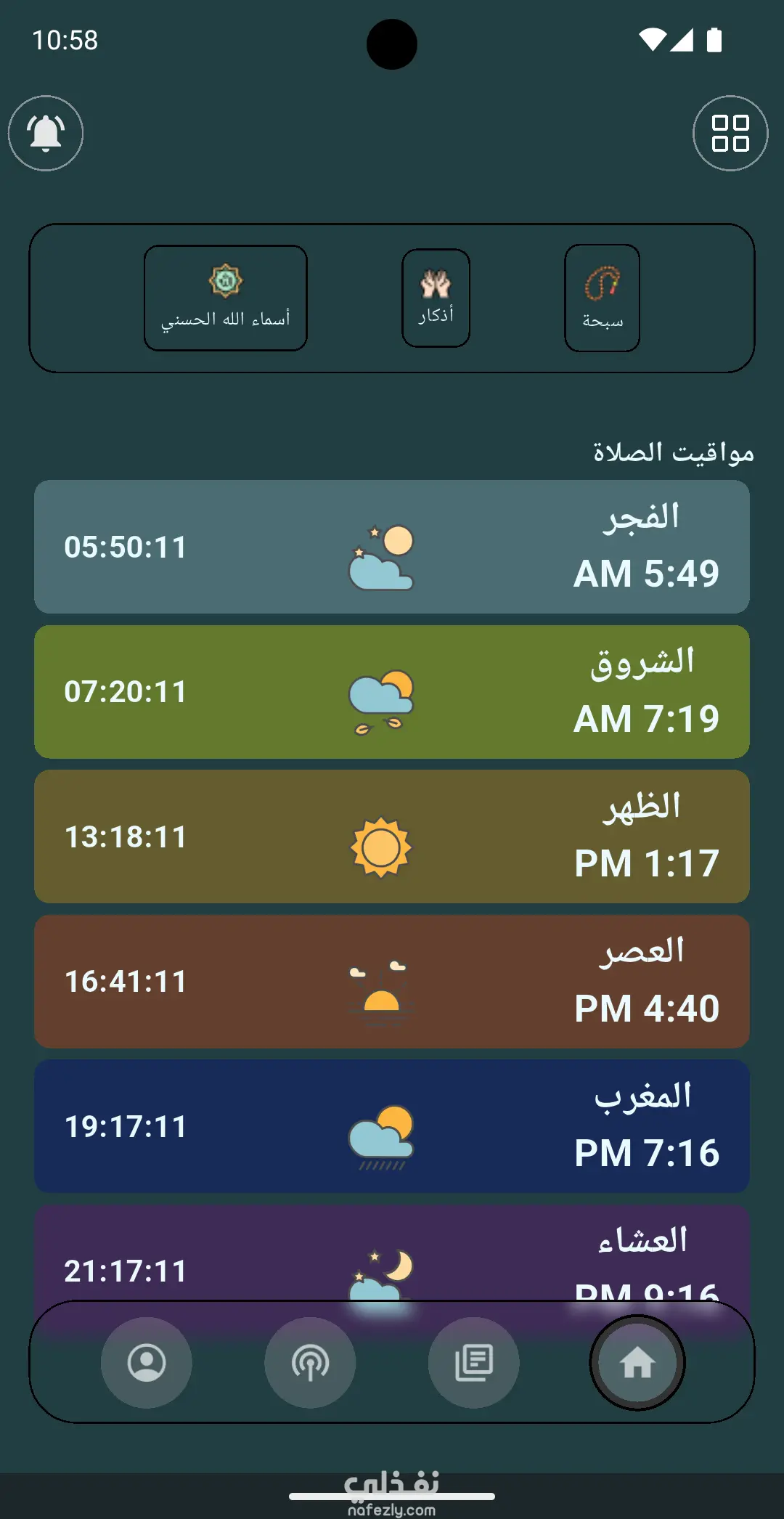Viewport: 784px width, 1519px height.
Task: Select the العصر prayer time card
Action: (x=392, y=981)
